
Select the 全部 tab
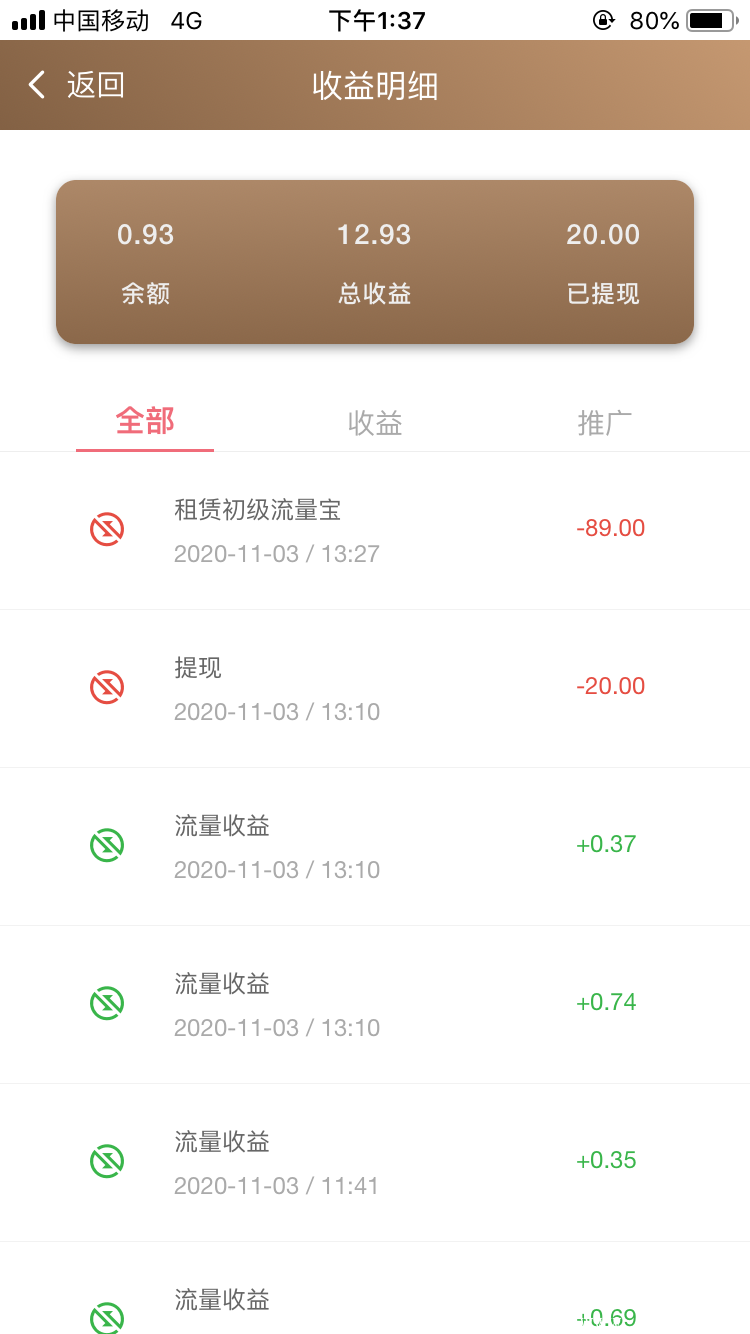[x=145, y=423]
